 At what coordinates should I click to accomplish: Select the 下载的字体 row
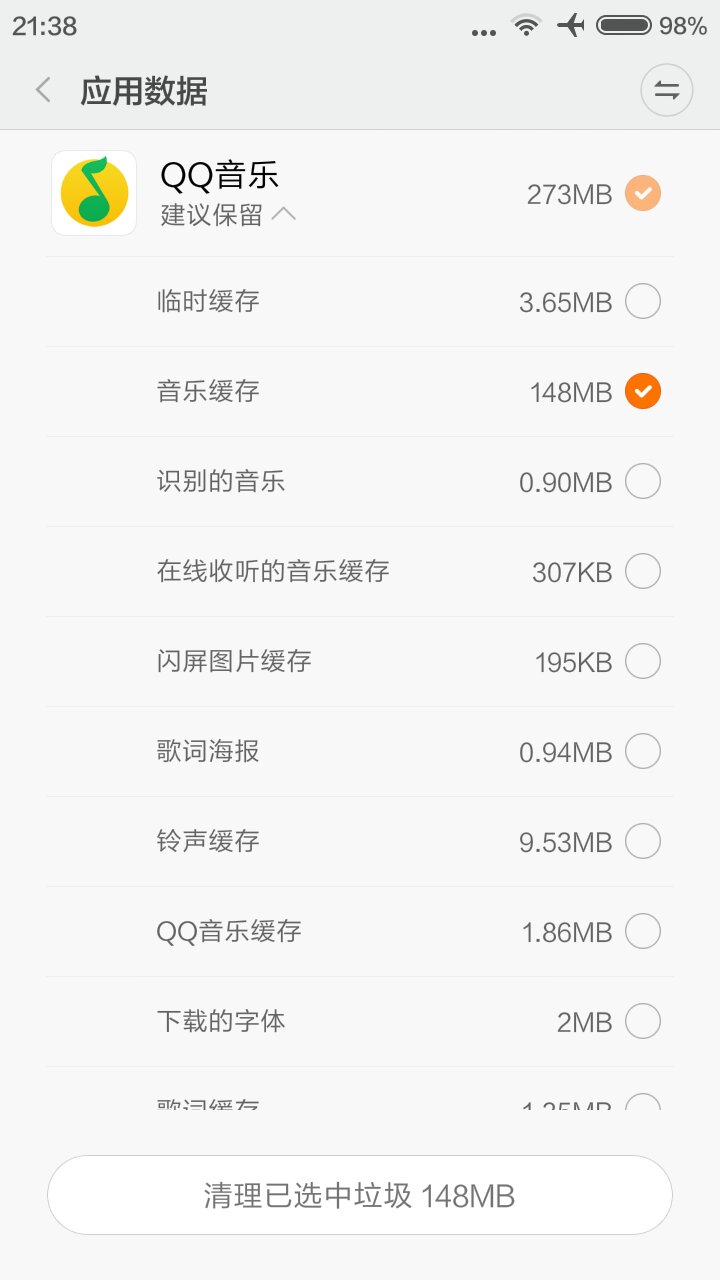pos(360,1021)
